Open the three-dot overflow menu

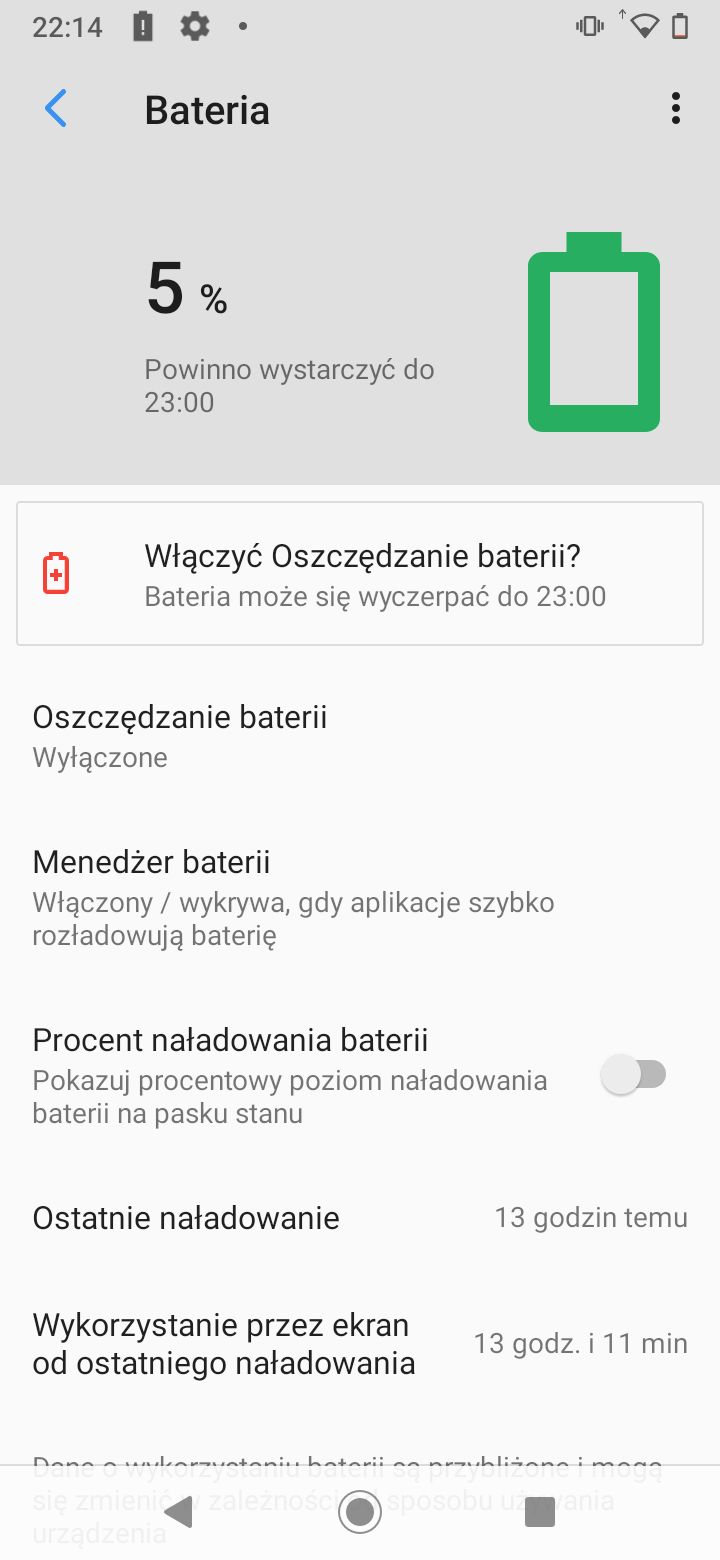[x=676, y=109]
